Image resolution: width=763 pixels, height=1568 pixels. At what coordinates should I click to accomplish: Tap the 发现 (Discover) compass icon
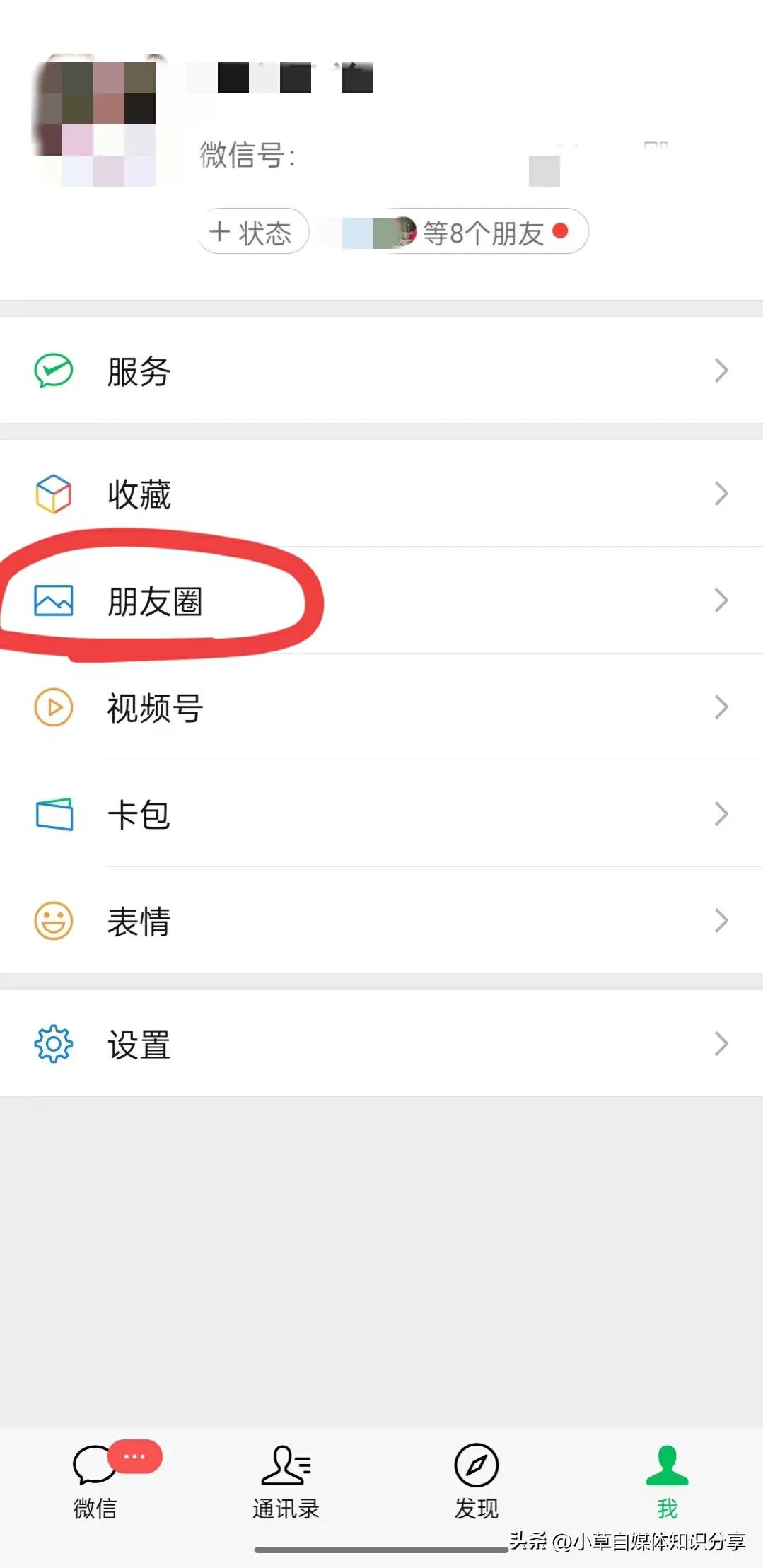pos(475,1464)
